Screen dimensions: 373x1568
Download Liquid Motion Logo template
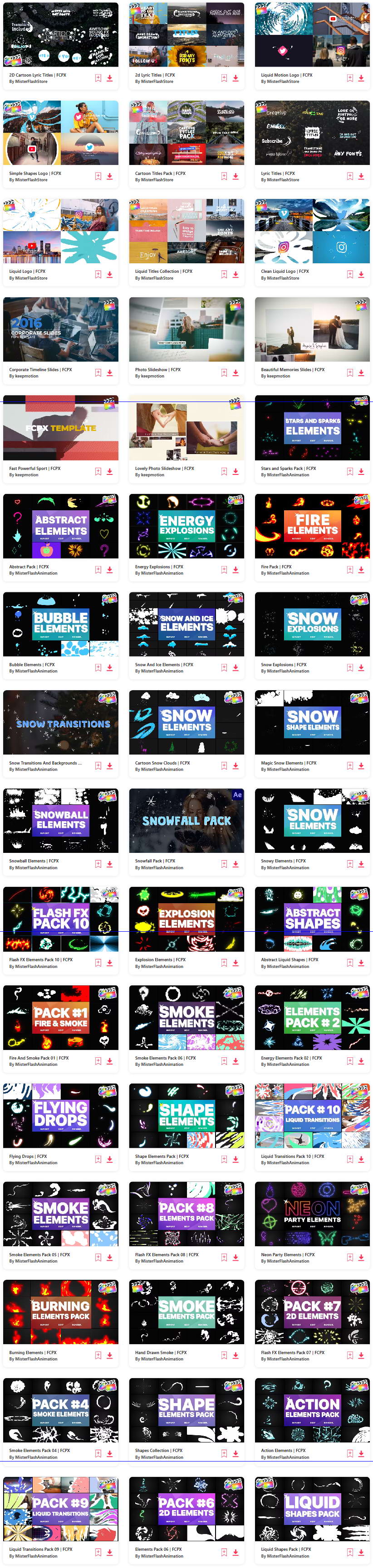361,78
